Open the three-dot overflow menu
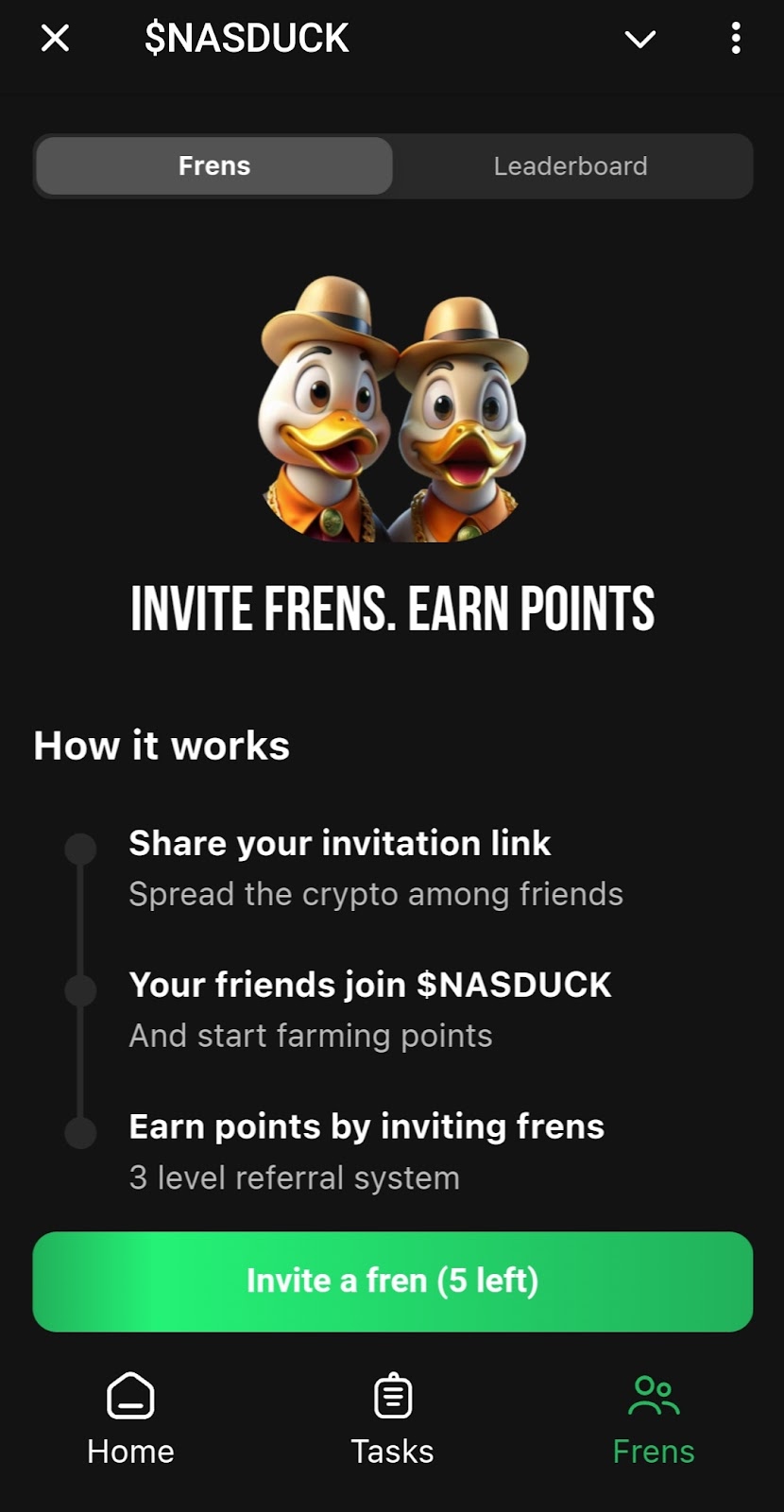The height and width of the screenshot is (1512, 784). (x=735, y=39)
